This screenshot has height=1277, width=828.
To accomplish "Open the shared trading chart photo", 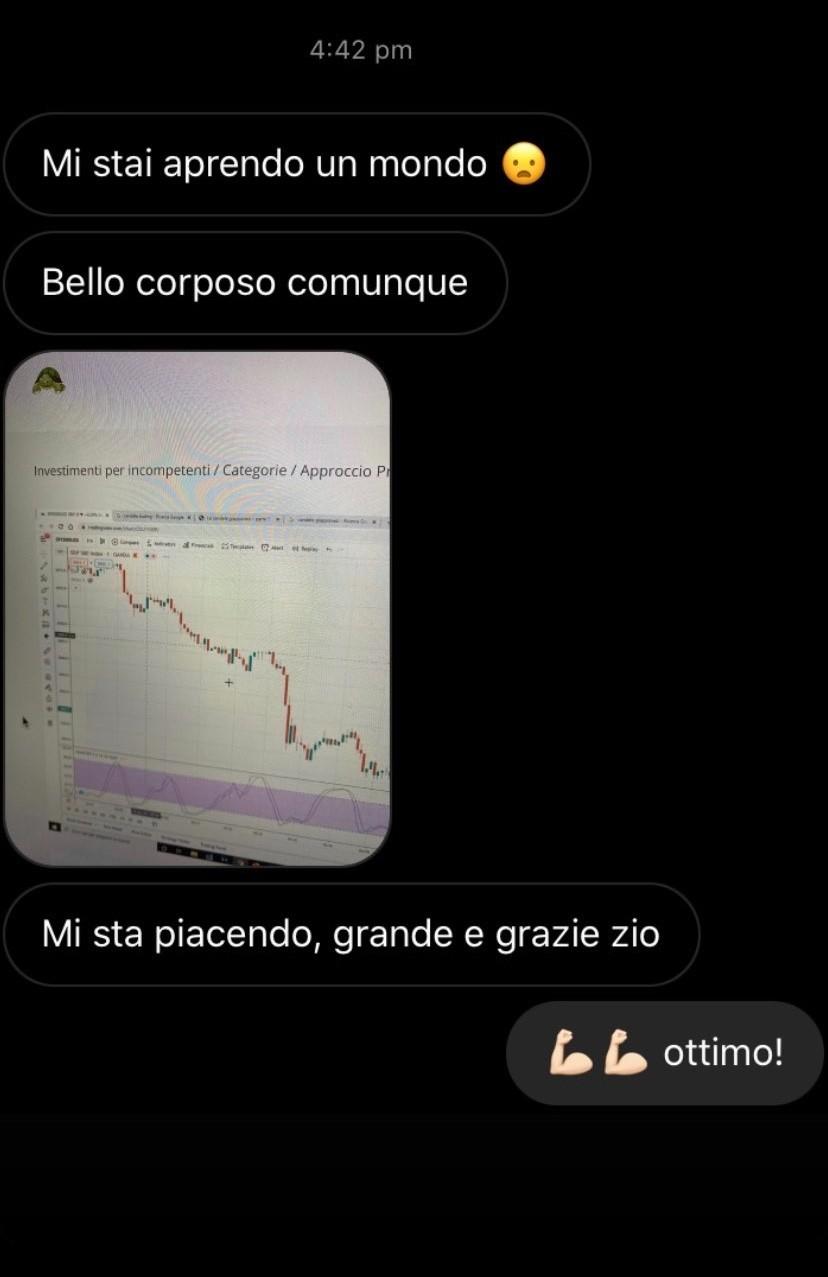I will pyautogui.click(x=197, y=608).
